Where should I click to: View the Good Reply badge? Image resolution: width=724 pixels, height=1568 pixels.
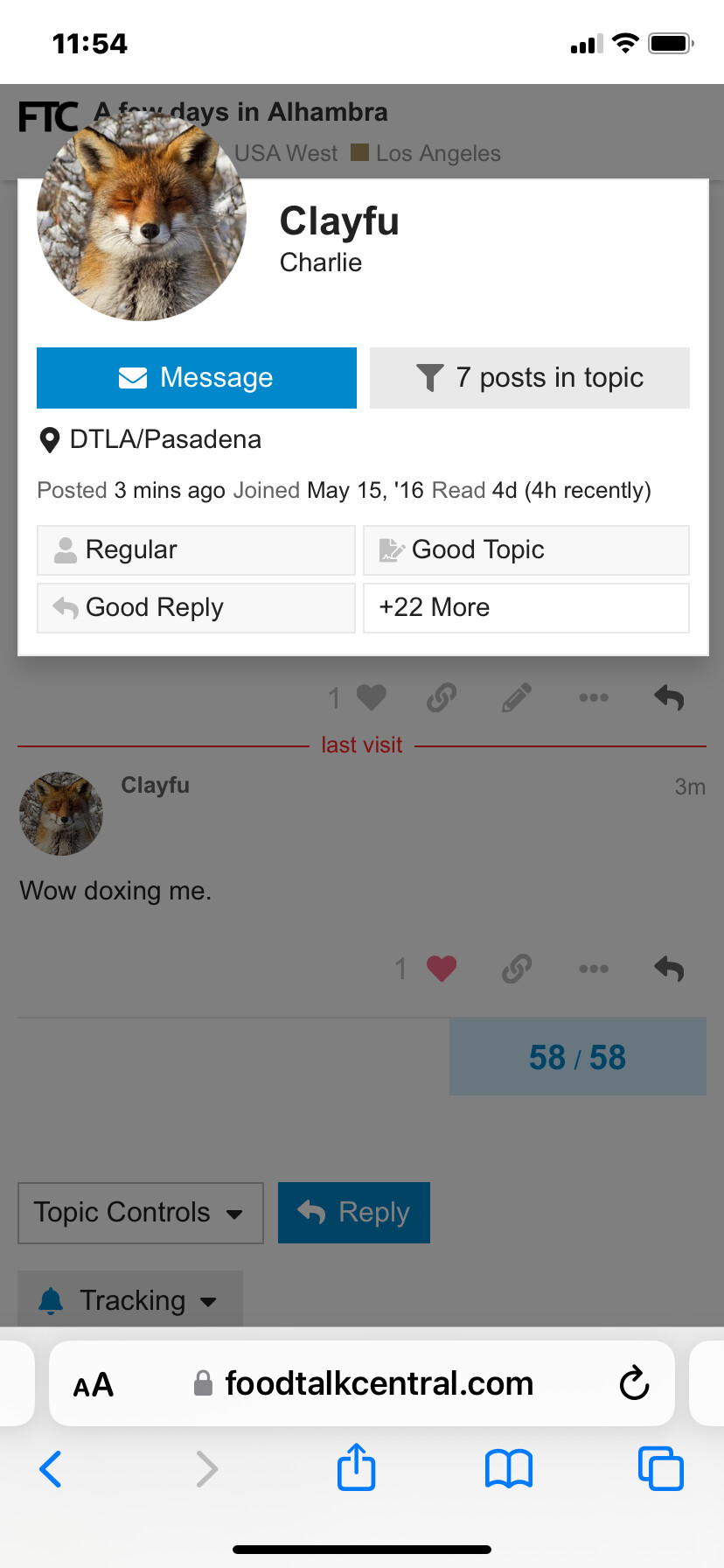pos(196,608)
